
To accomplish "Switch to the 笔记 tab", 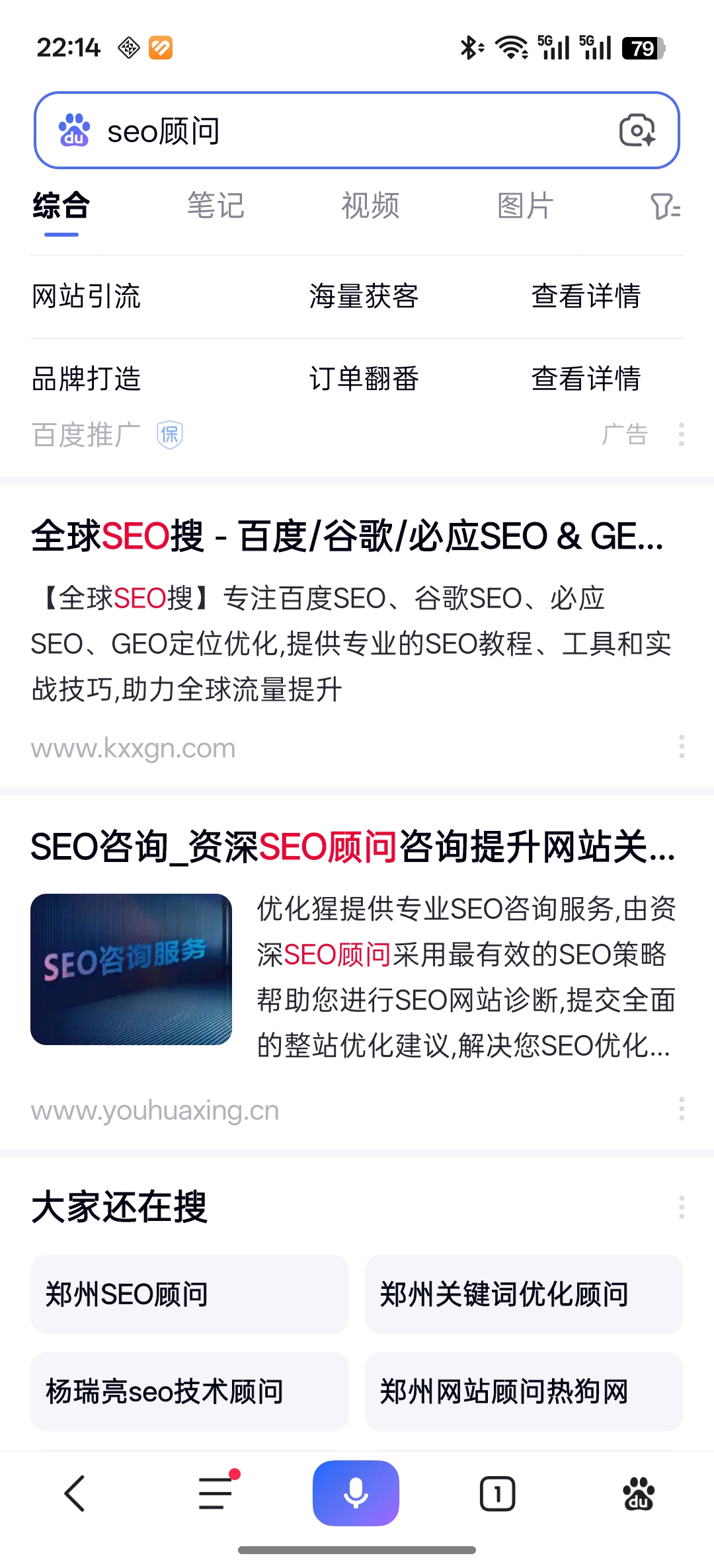I will point(216,206).
